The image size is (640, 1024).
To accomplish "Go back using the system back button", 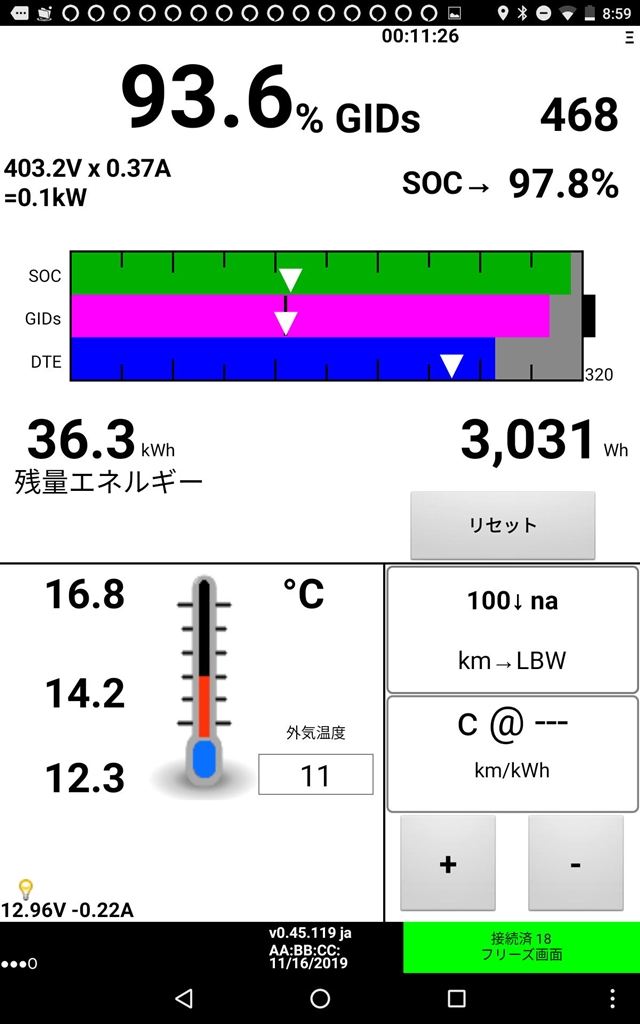I will tap(183, 998).
